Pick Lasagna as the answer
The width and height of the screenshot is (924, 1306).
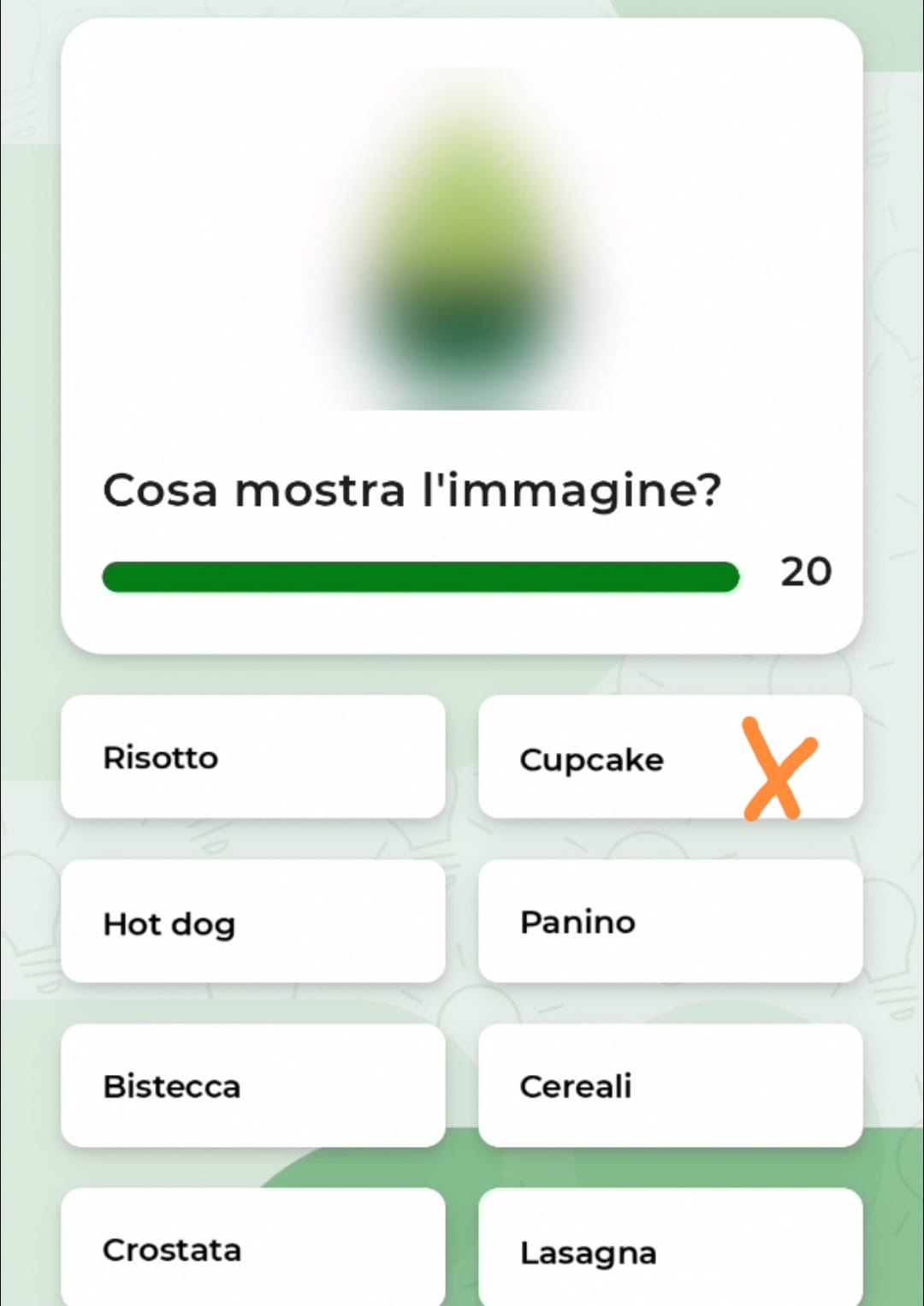pos(669,1250)
